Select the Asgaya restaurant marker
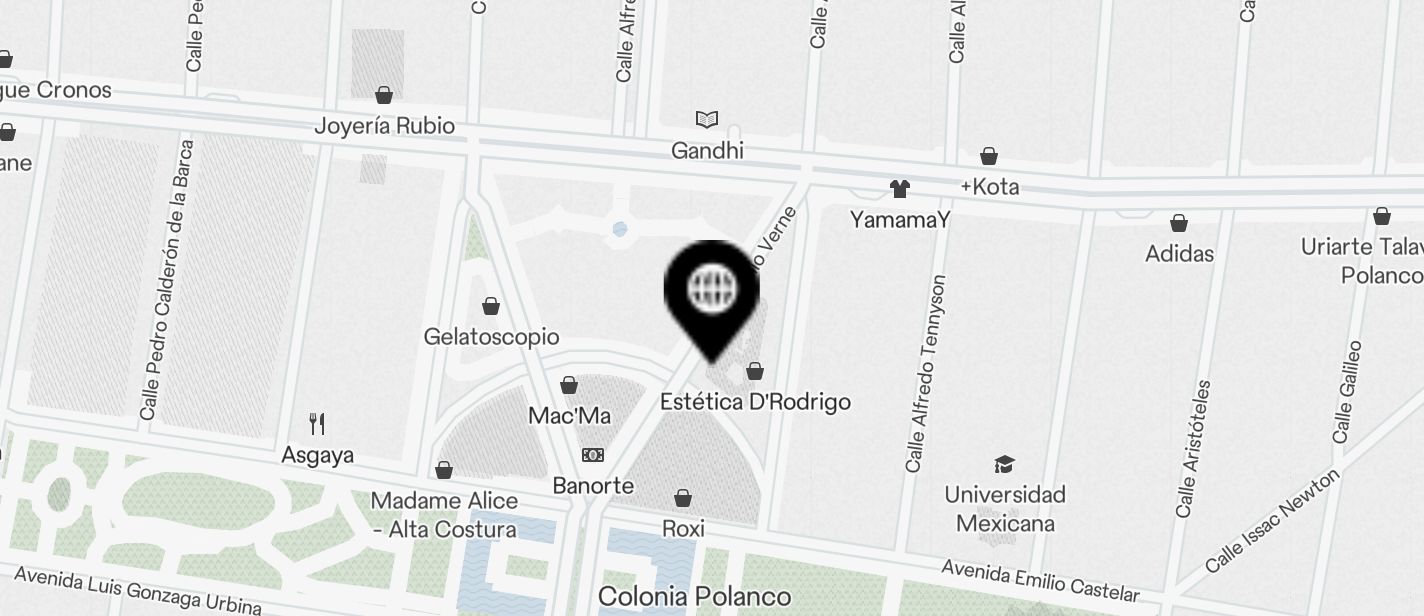Image resolution: width=1424 pixels, height=616 pixels. coord(317,424)
